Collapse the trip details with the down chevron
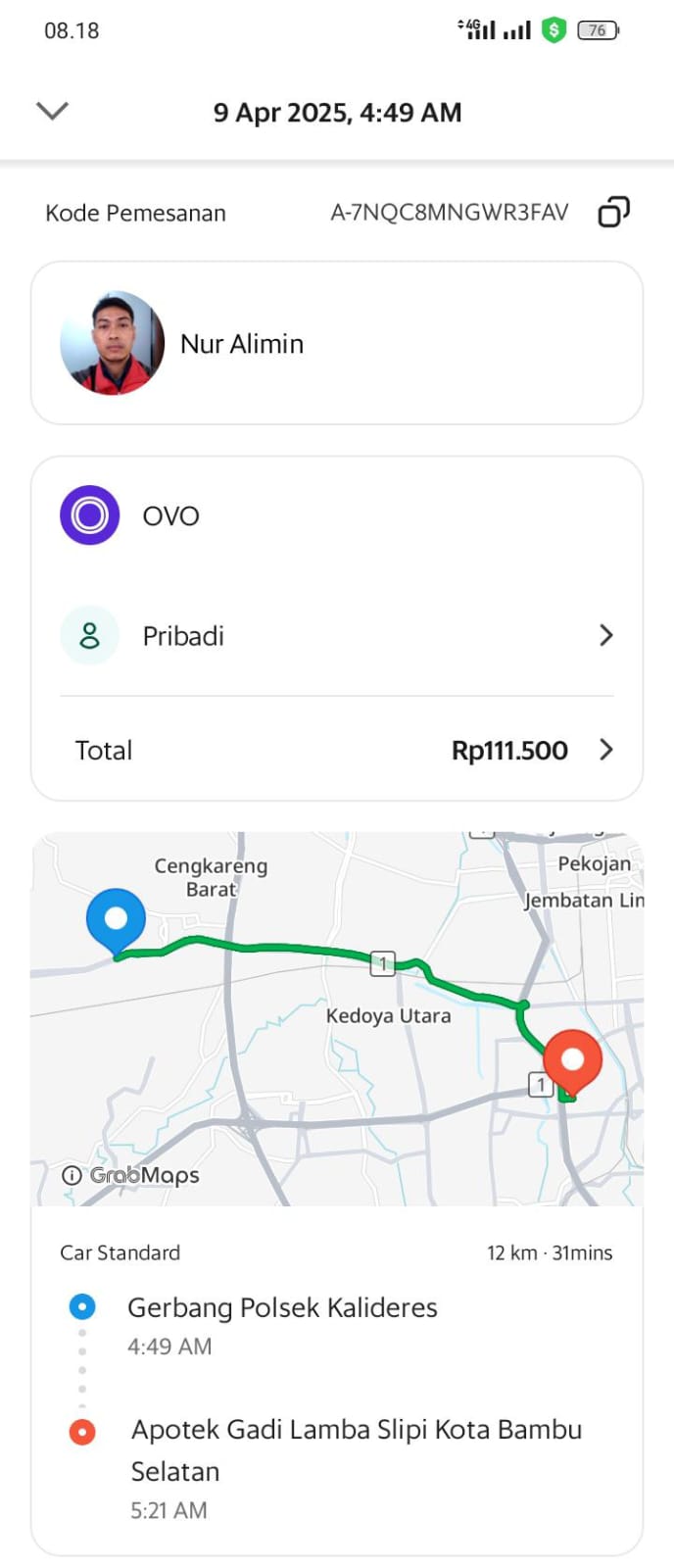 [x=52, y=111]
